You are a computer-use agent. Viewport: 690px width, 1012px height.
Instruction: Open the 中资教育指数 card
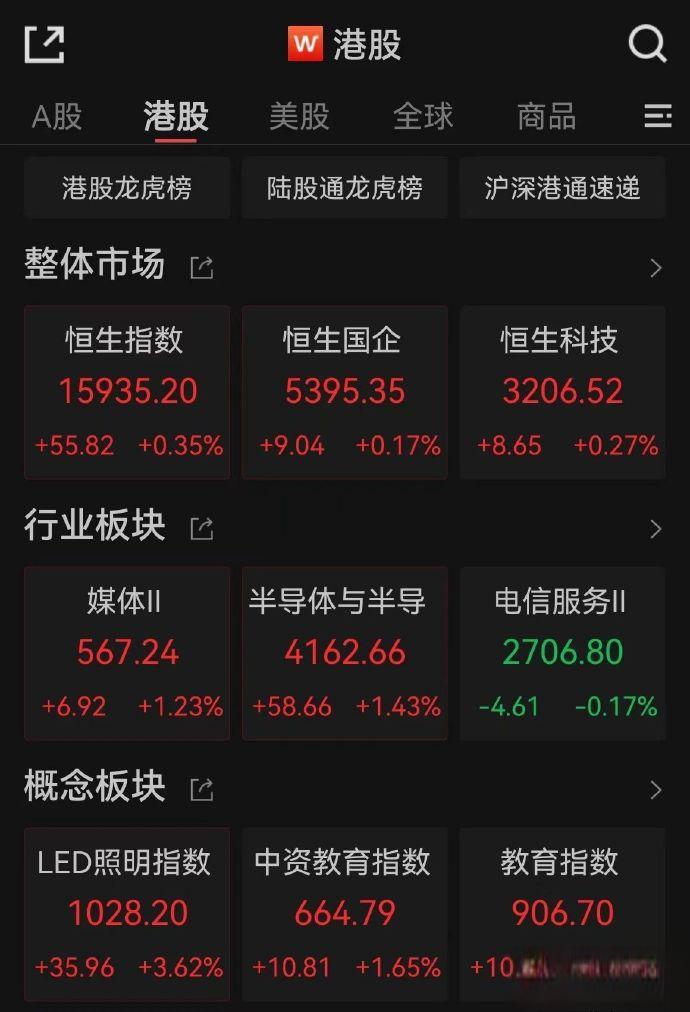345,914
